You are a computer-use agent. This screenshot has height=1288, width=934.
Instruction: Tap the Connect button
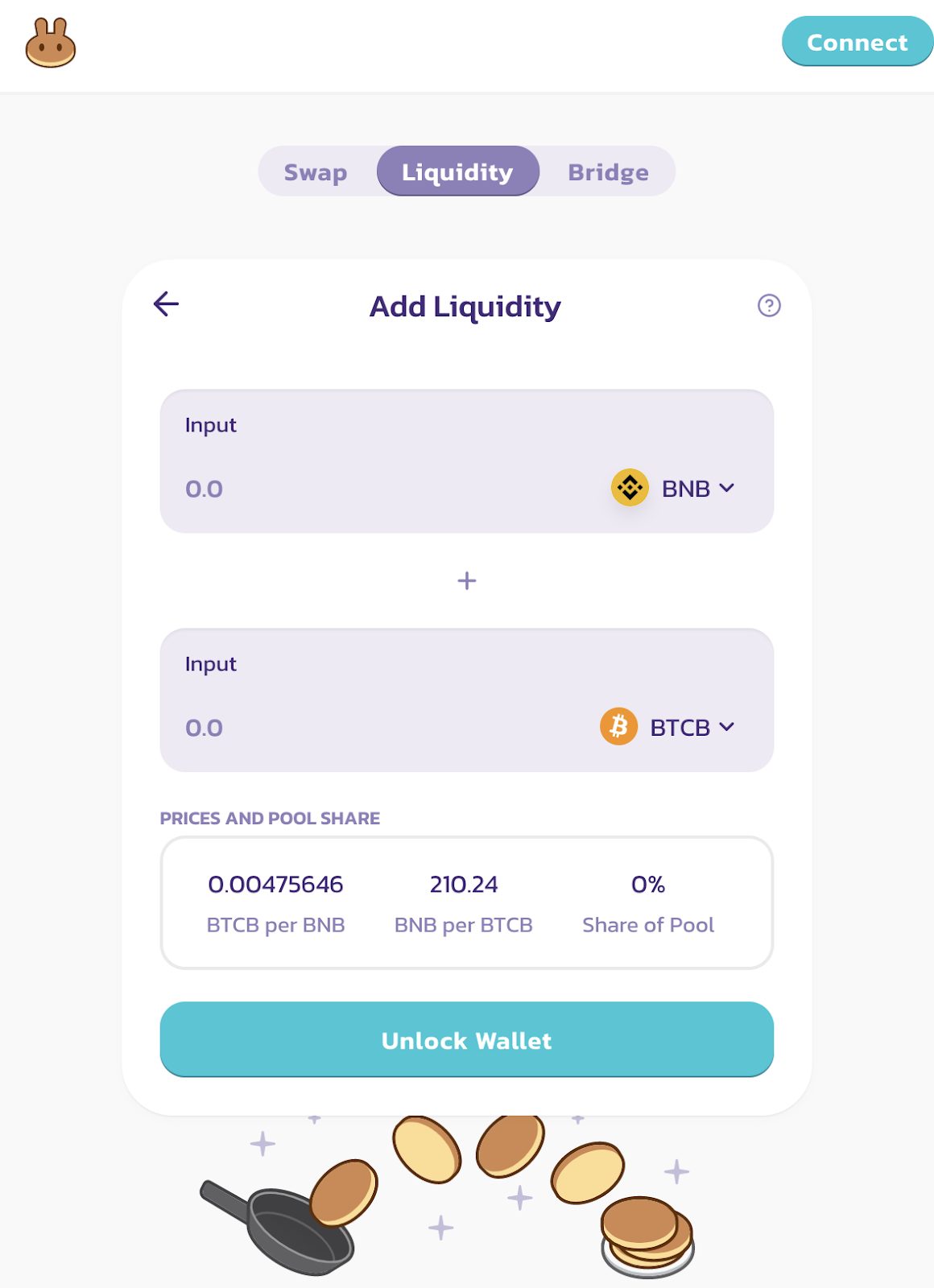pyautogui.click(x=857, y=42)
